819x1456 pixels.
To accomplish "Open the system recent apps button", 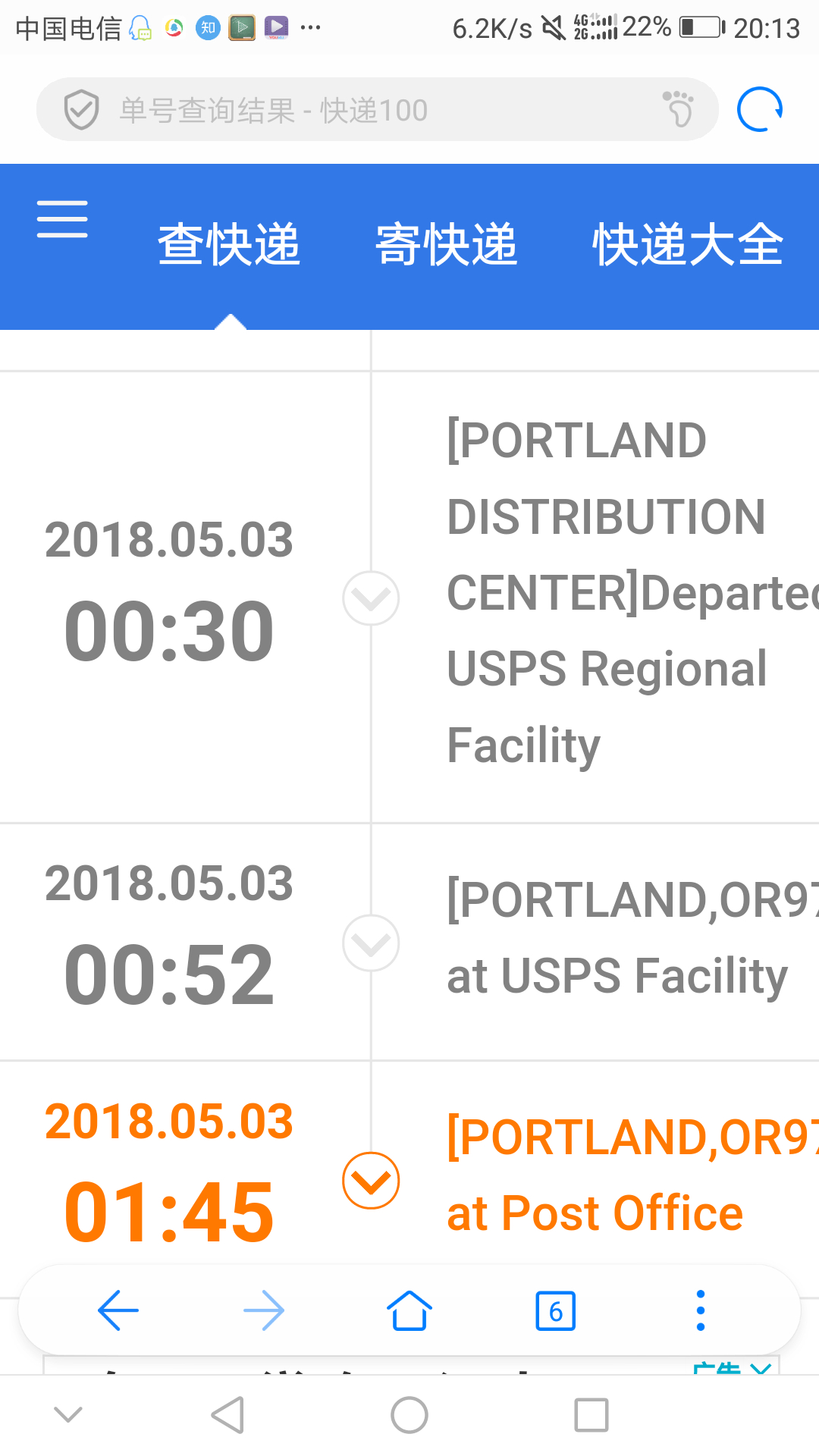I will click(591, 1415).
